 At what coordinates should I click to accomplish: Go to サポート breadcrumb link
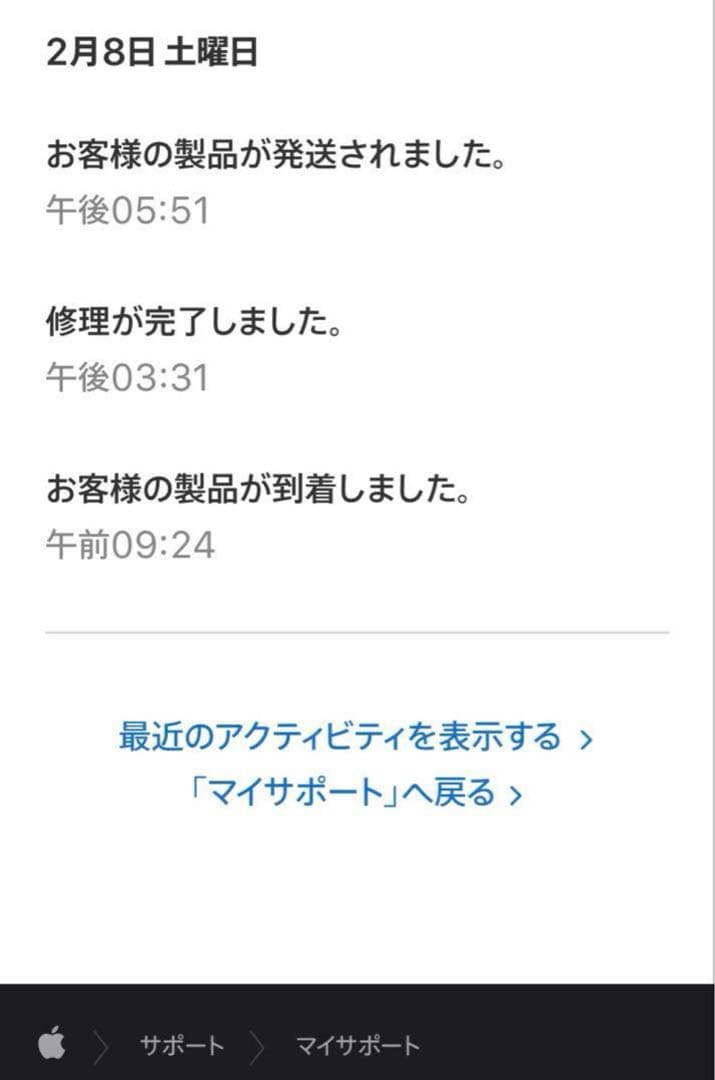[181, 1047]
